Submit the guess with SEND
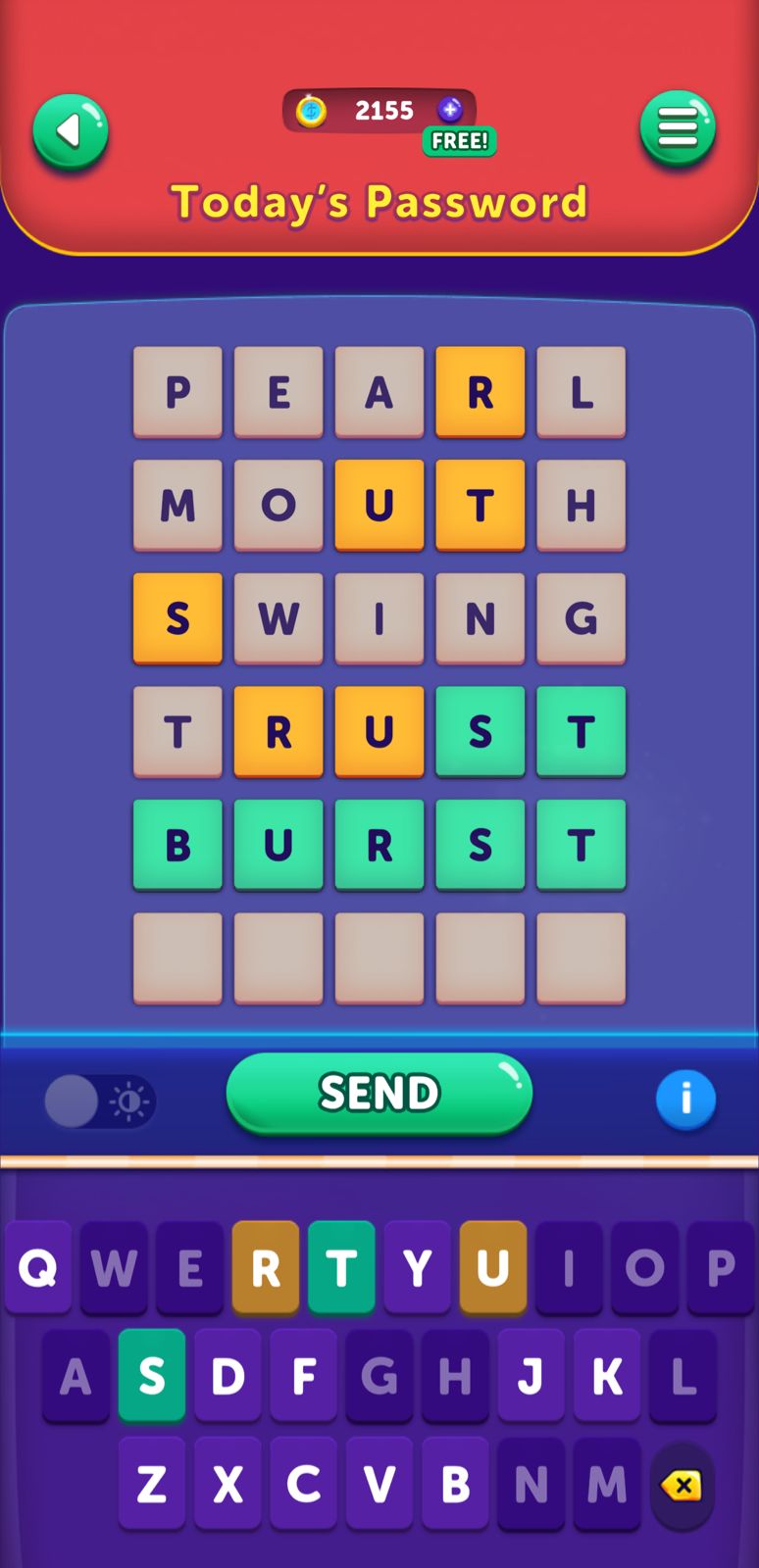Image resolution: width=759 pixels, height=1568 pixels. pyautogui.click(x=379, y=1093)
